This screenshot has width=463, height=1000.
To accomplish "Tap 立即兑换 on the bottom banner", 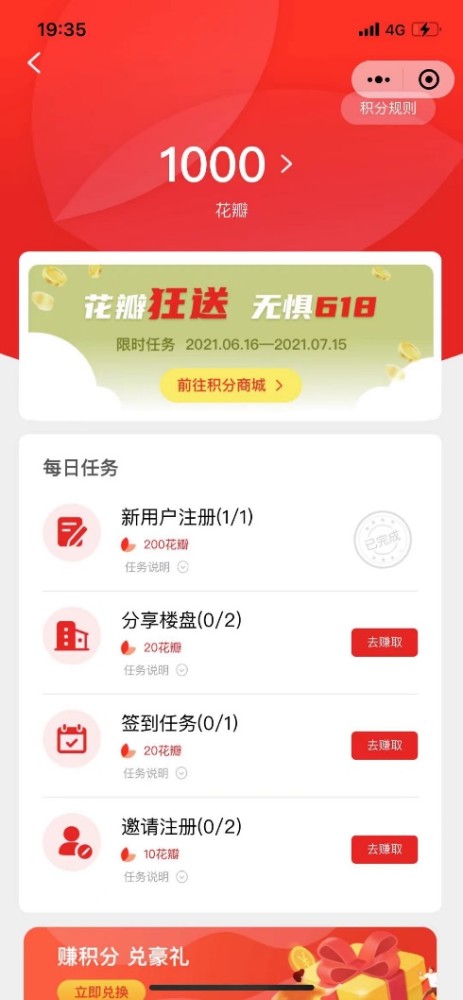I will pyautogui.click(x=101, y=990).
